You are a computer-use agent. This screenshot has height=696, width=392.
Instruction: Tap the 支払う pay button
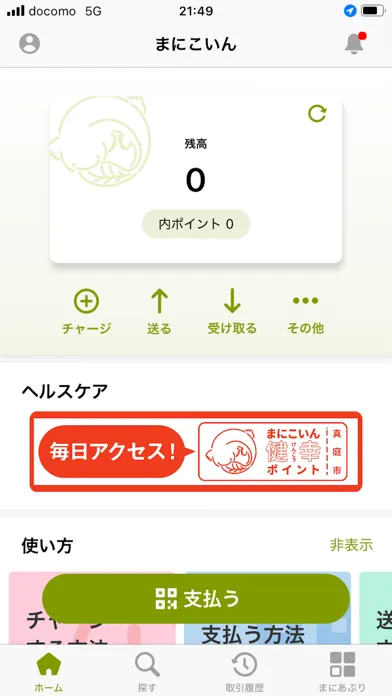[x=196, y=598]
